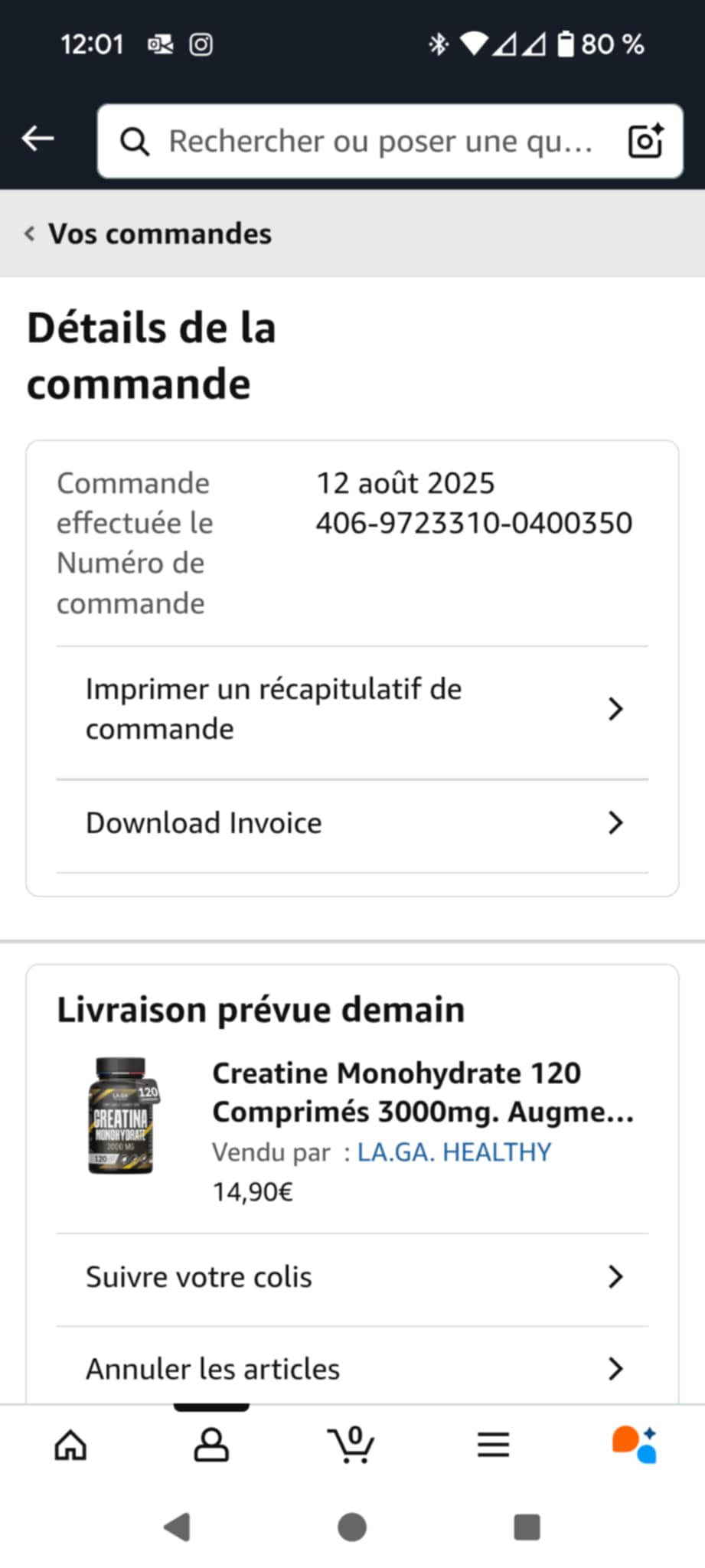View seller LA.GA. HEALTHY

point(454,1152)
